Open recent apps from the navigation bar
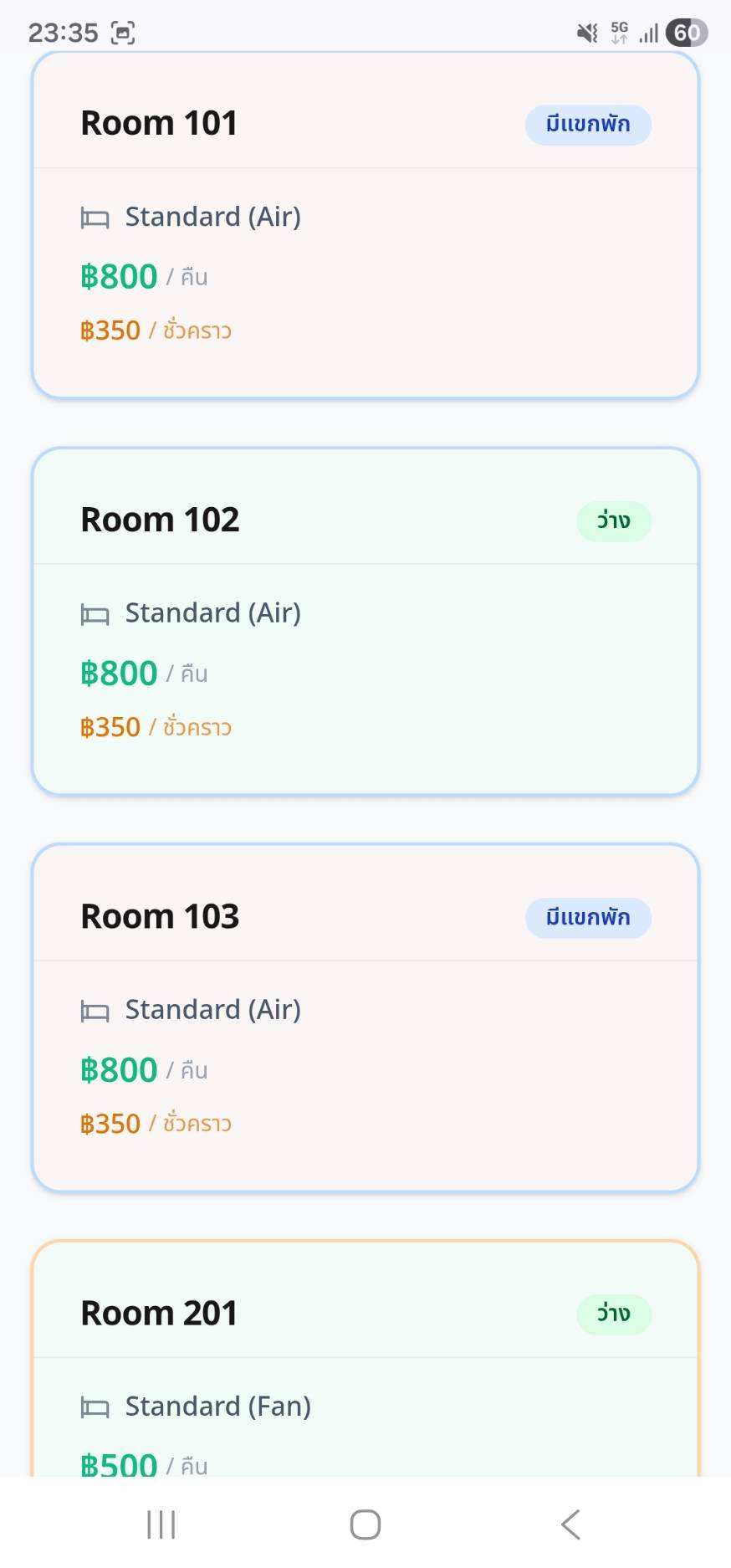Image resolution: width=731 pixels, height=1568 pixels. click(160, 1524)
